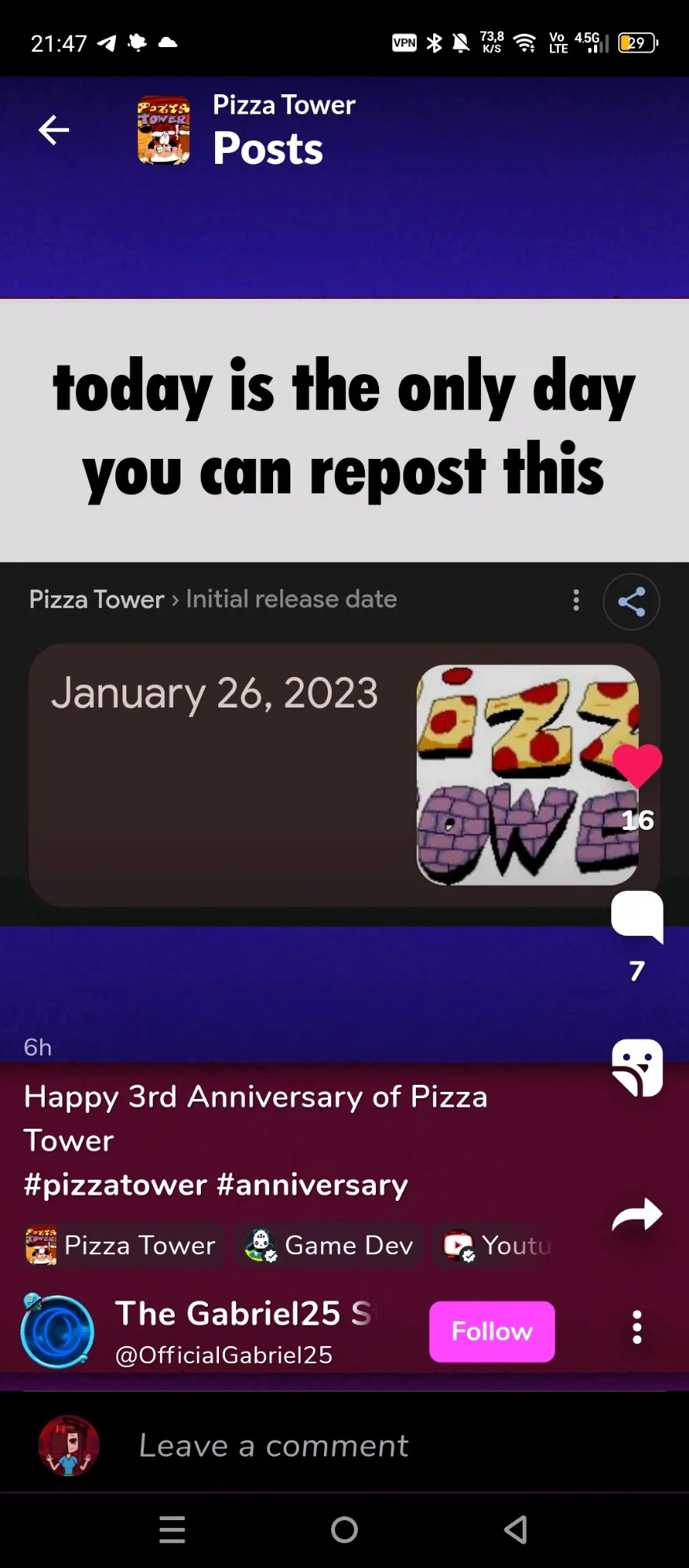Go back using the header arrow
Screen dimensions: 689x1568
[53, 130]
